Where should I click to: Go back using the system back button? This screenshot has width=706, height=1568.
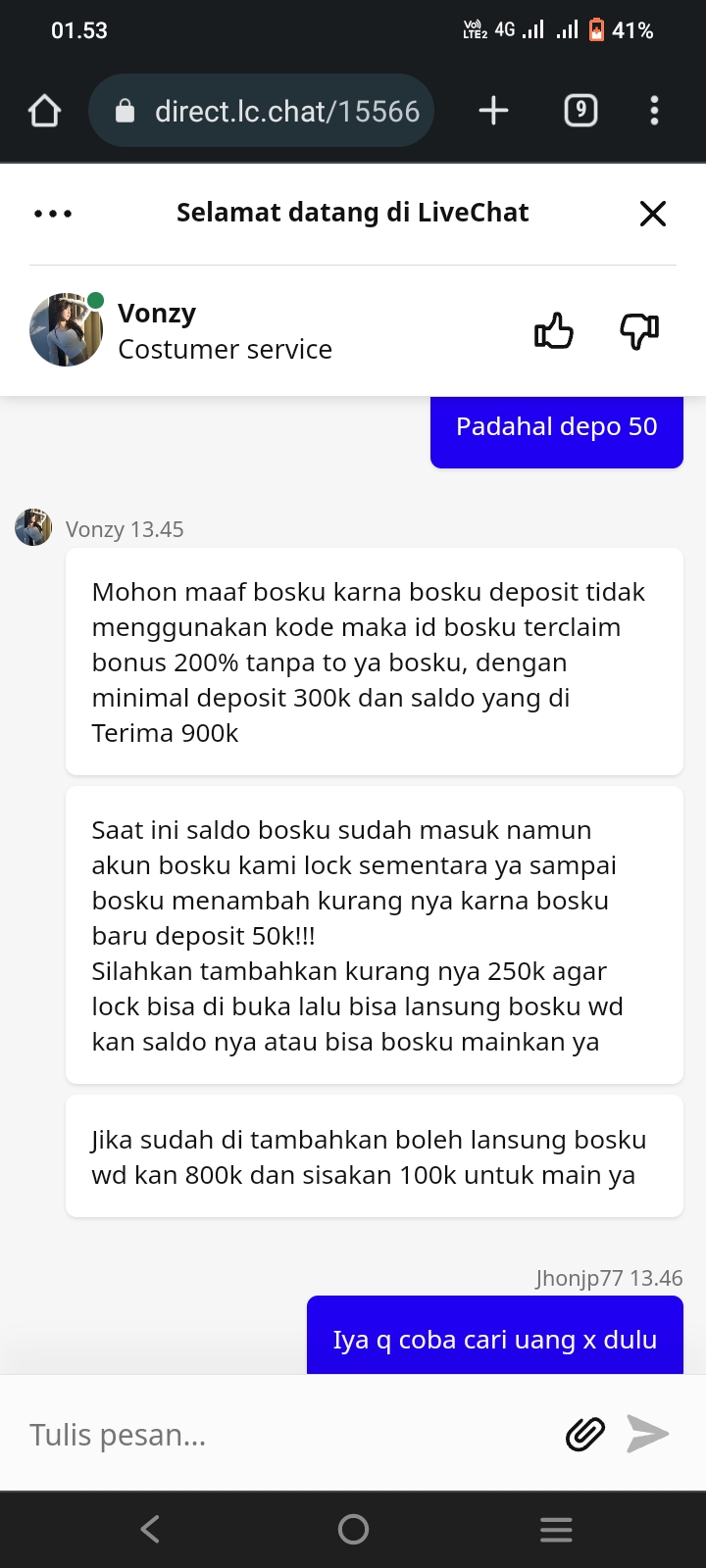(x=150, y=1529)
